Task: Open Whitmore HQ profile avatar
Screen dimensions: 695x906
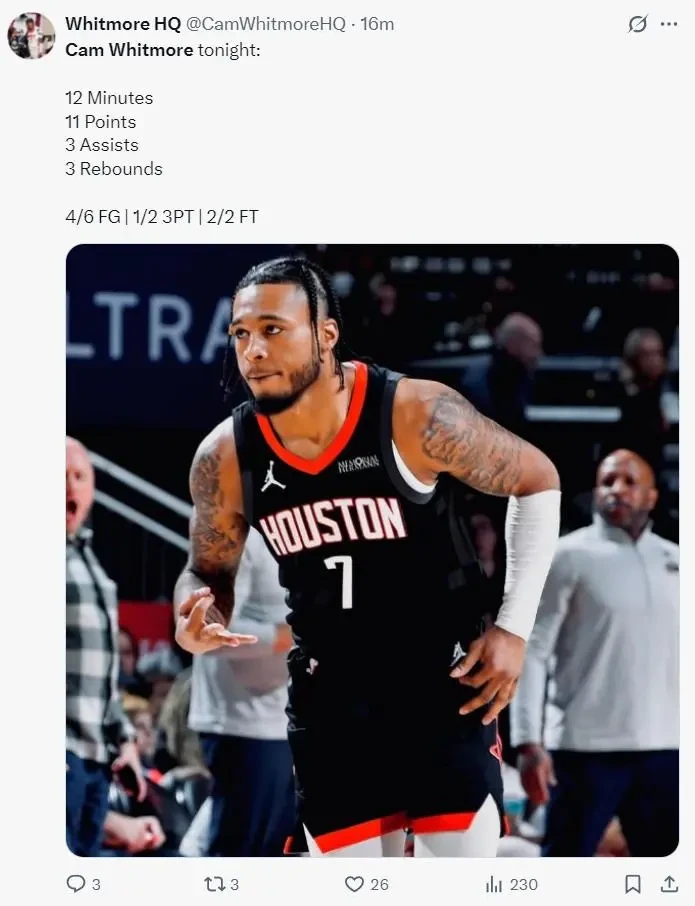Action: pos(31,36)
